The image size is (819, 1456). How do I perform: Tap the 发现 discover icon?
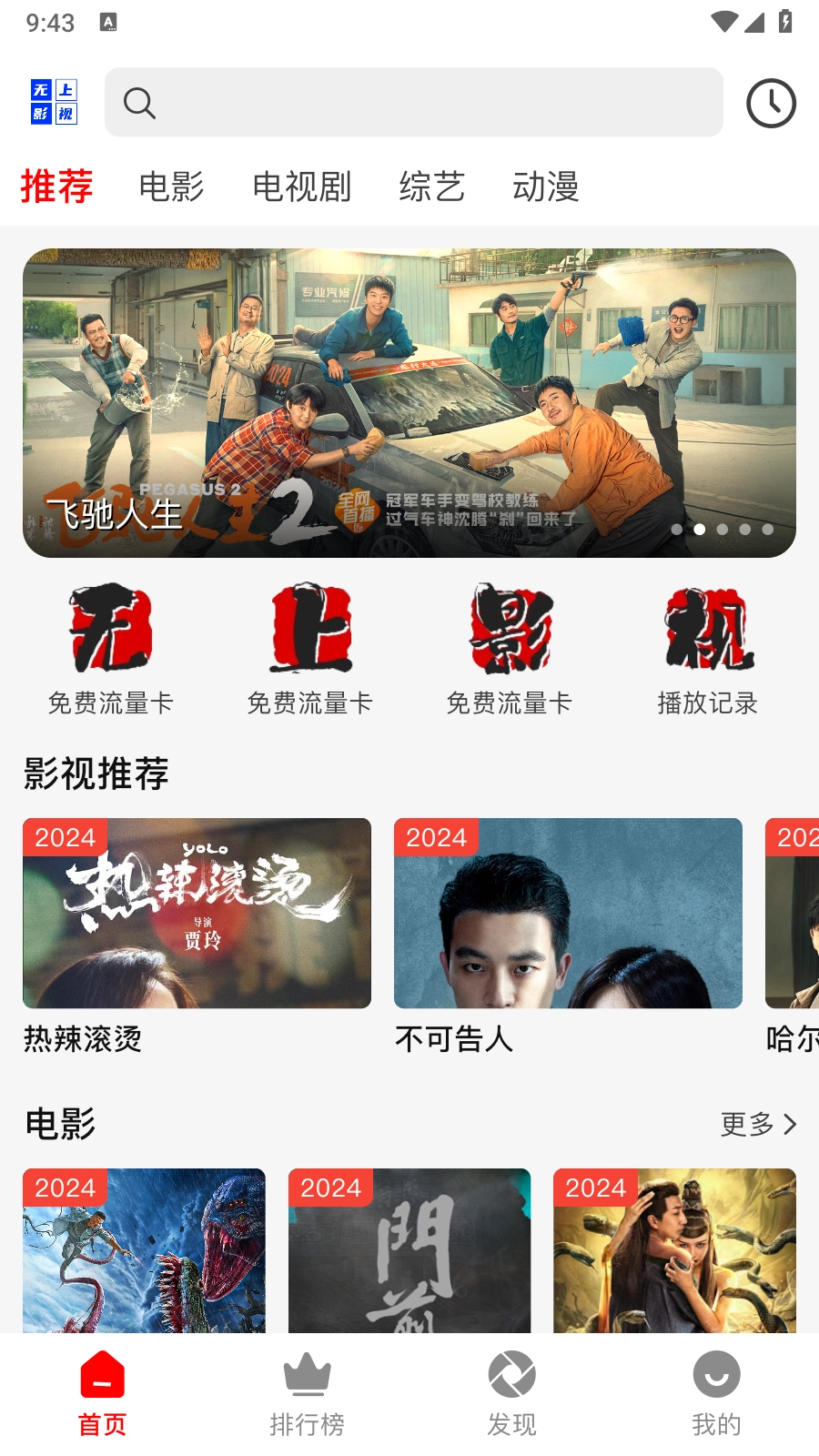coord(511,1374)
